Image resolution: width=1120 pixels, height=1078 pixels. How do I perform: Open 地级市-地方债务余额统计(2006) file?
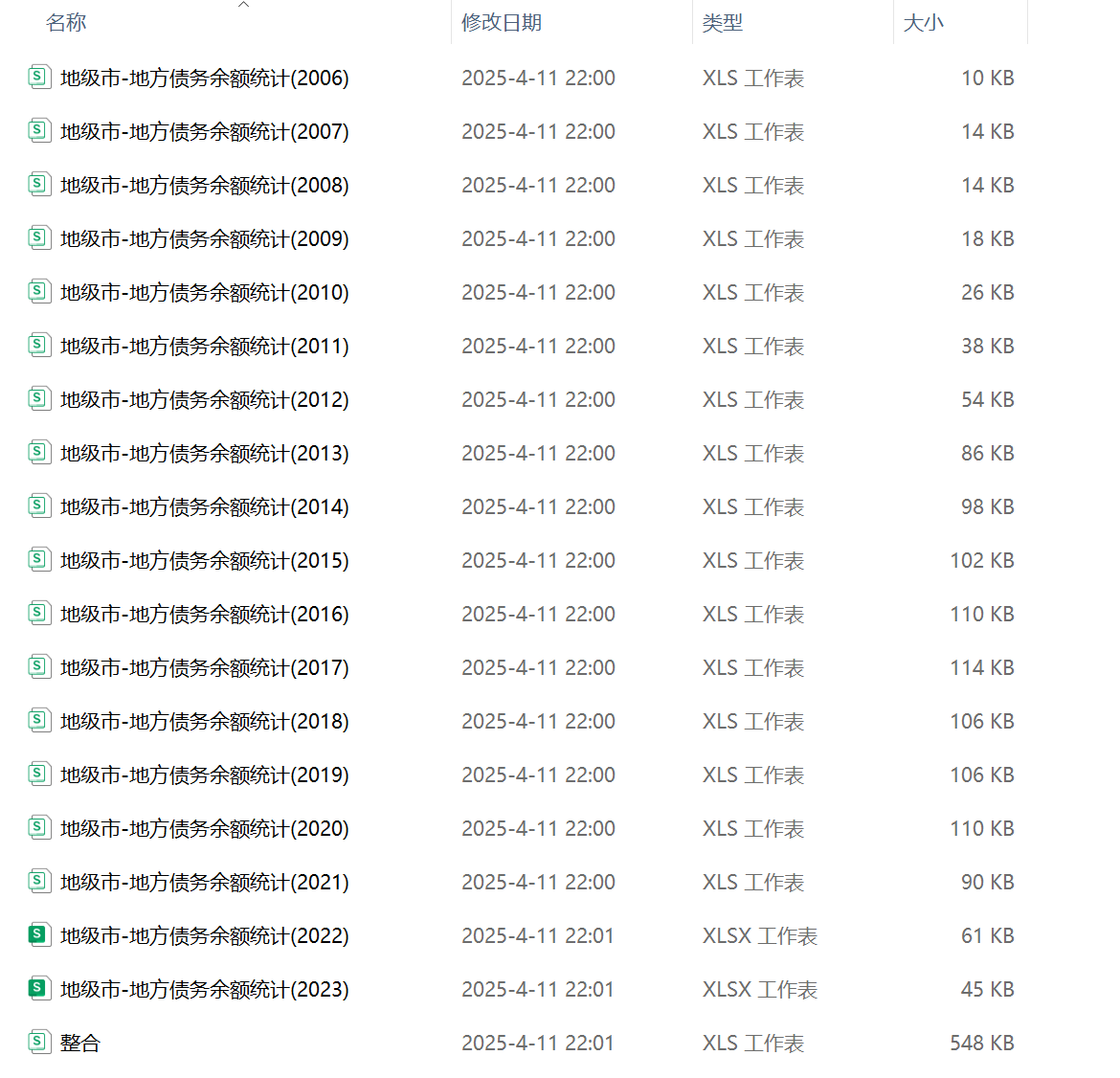pos(204,79)
